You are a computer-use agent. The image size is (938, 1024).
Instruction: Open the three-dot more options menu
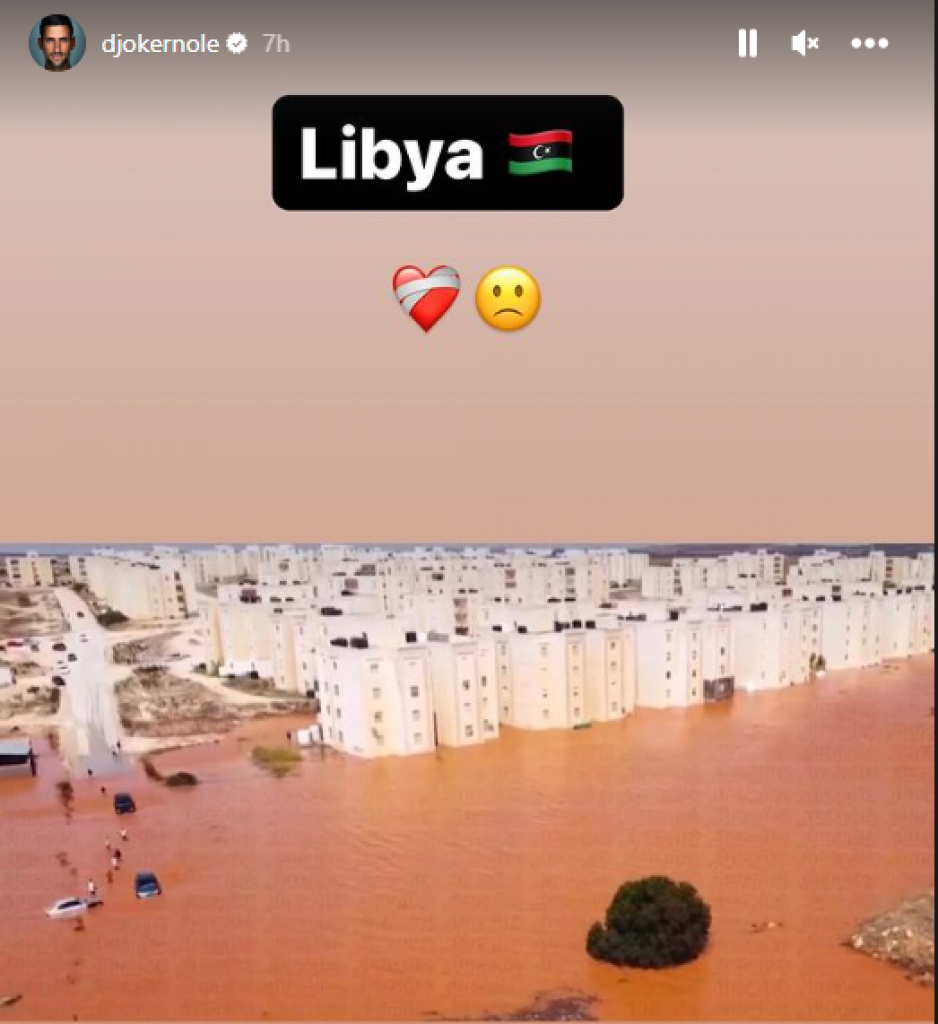click(x=869, y=43)
